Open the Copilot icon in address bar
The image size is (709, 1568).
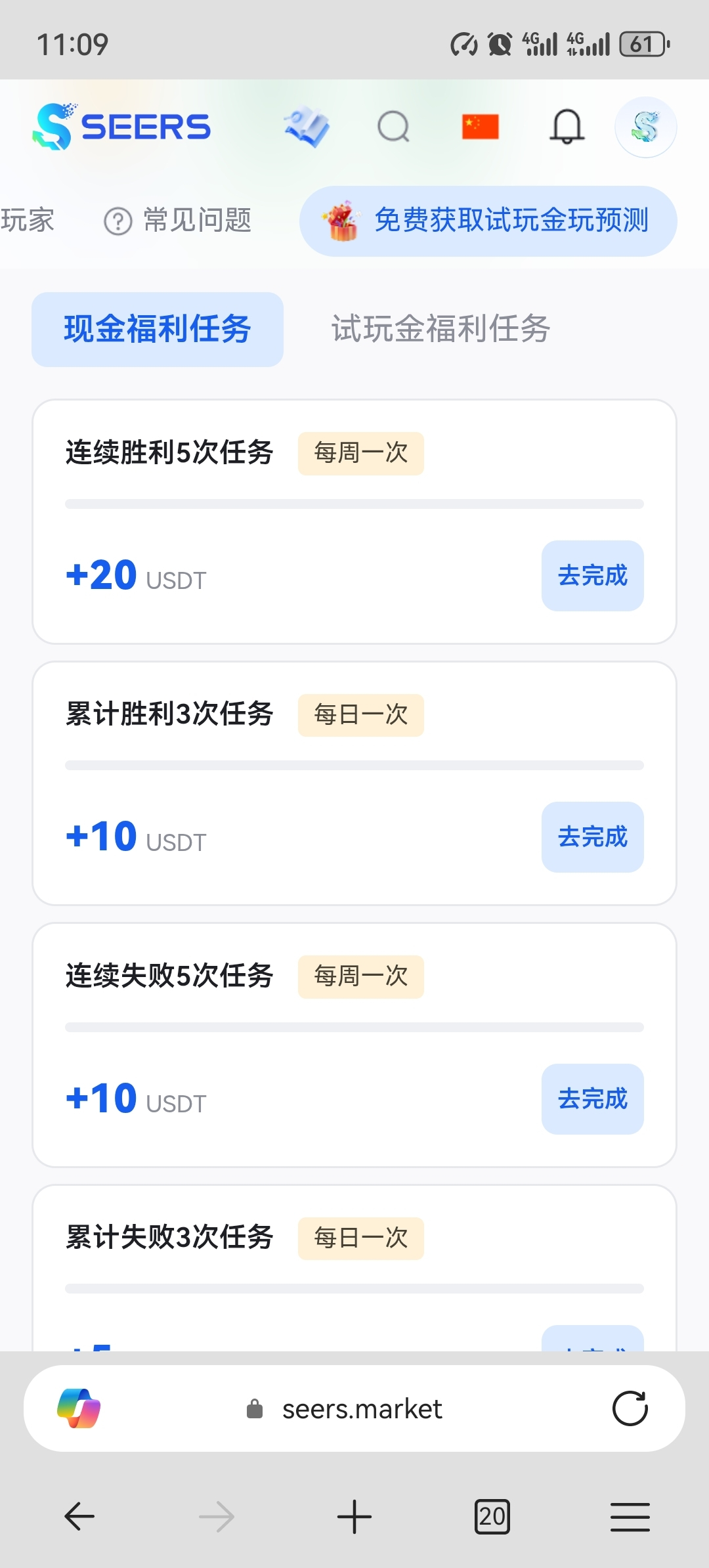pyautogui.click(x=79, y=1408)
